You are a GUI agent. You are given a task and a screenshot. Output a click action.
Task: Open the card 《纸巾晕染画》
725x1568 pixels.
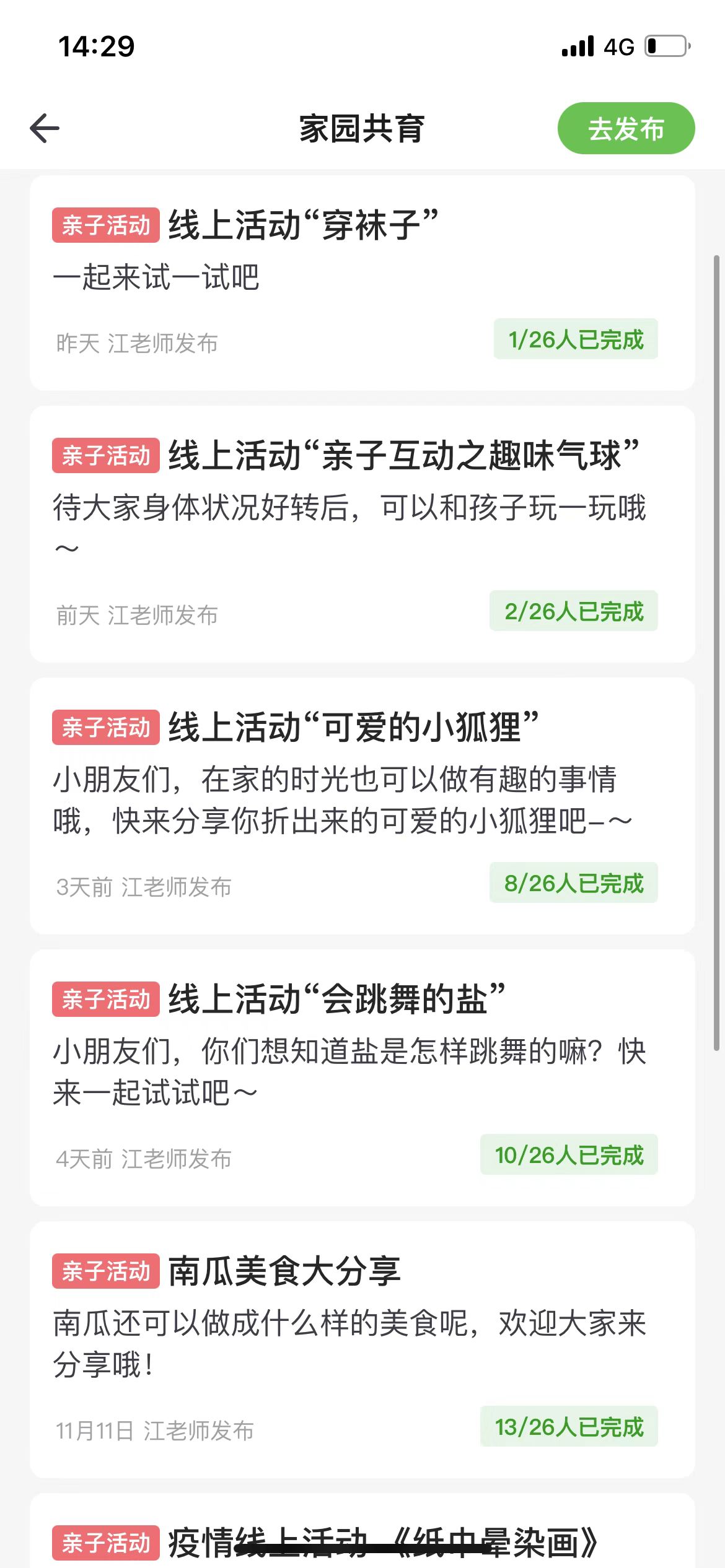(362, 1541)
